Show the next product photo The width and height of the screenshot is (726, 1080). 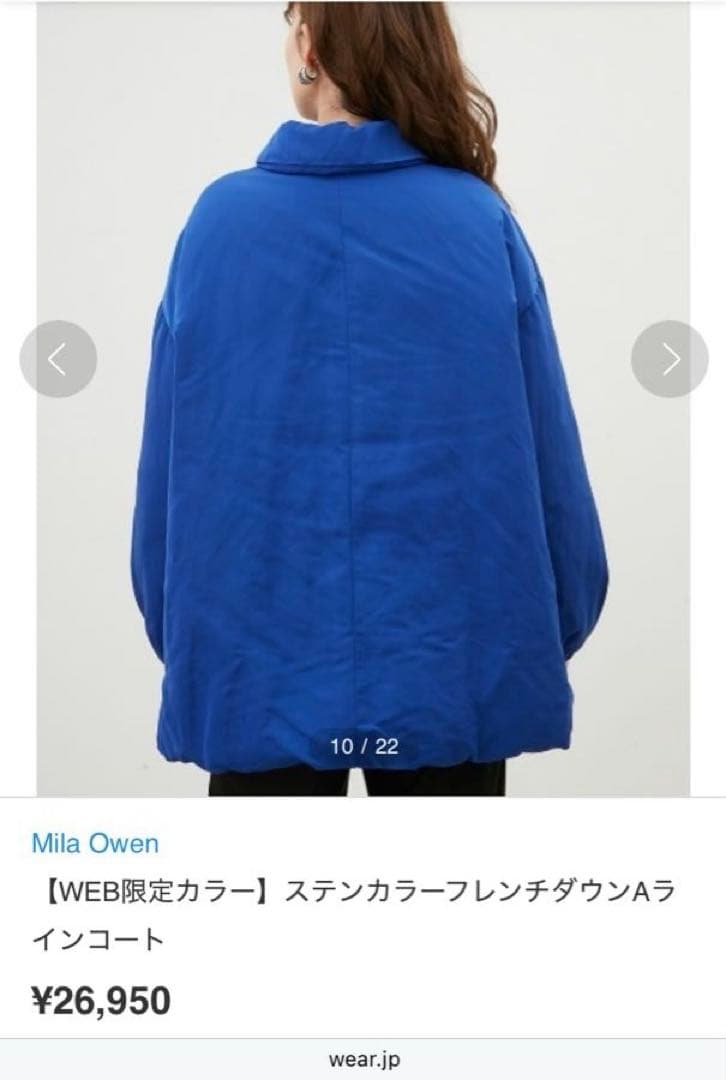pos(669,359)
